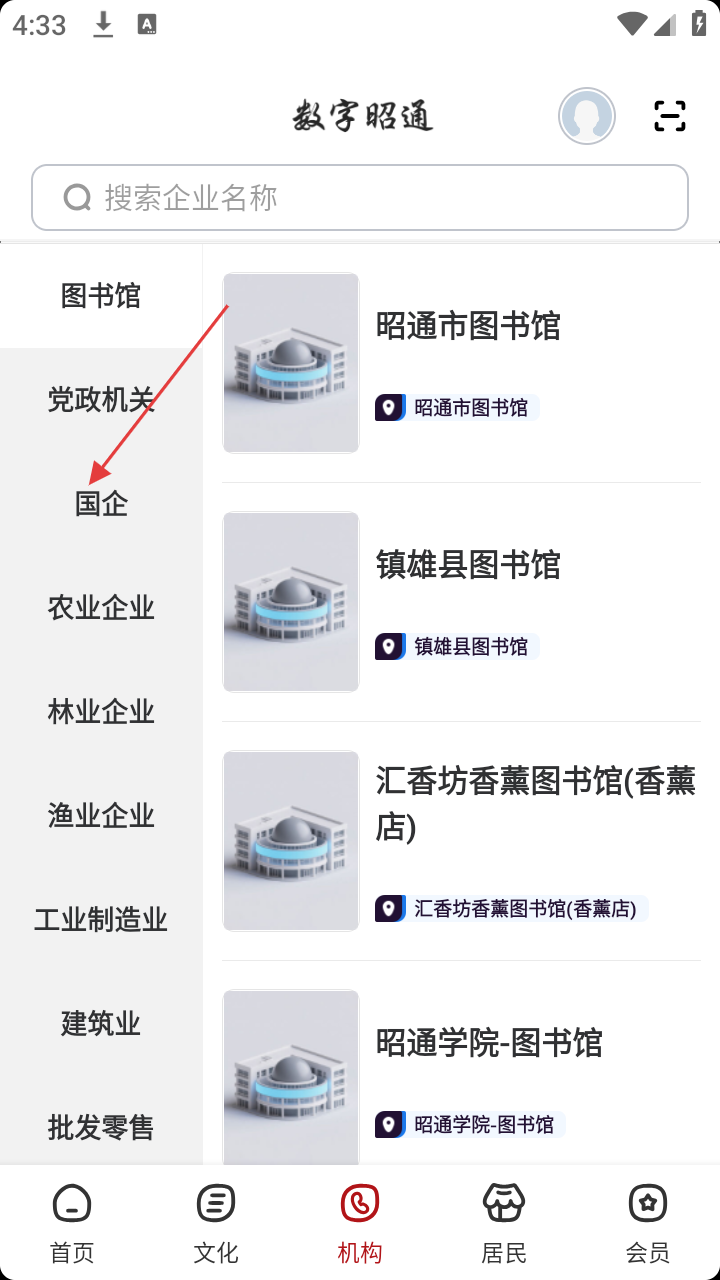Open the 昭通学院-图书馆 listing

(x=489, y=1043)
